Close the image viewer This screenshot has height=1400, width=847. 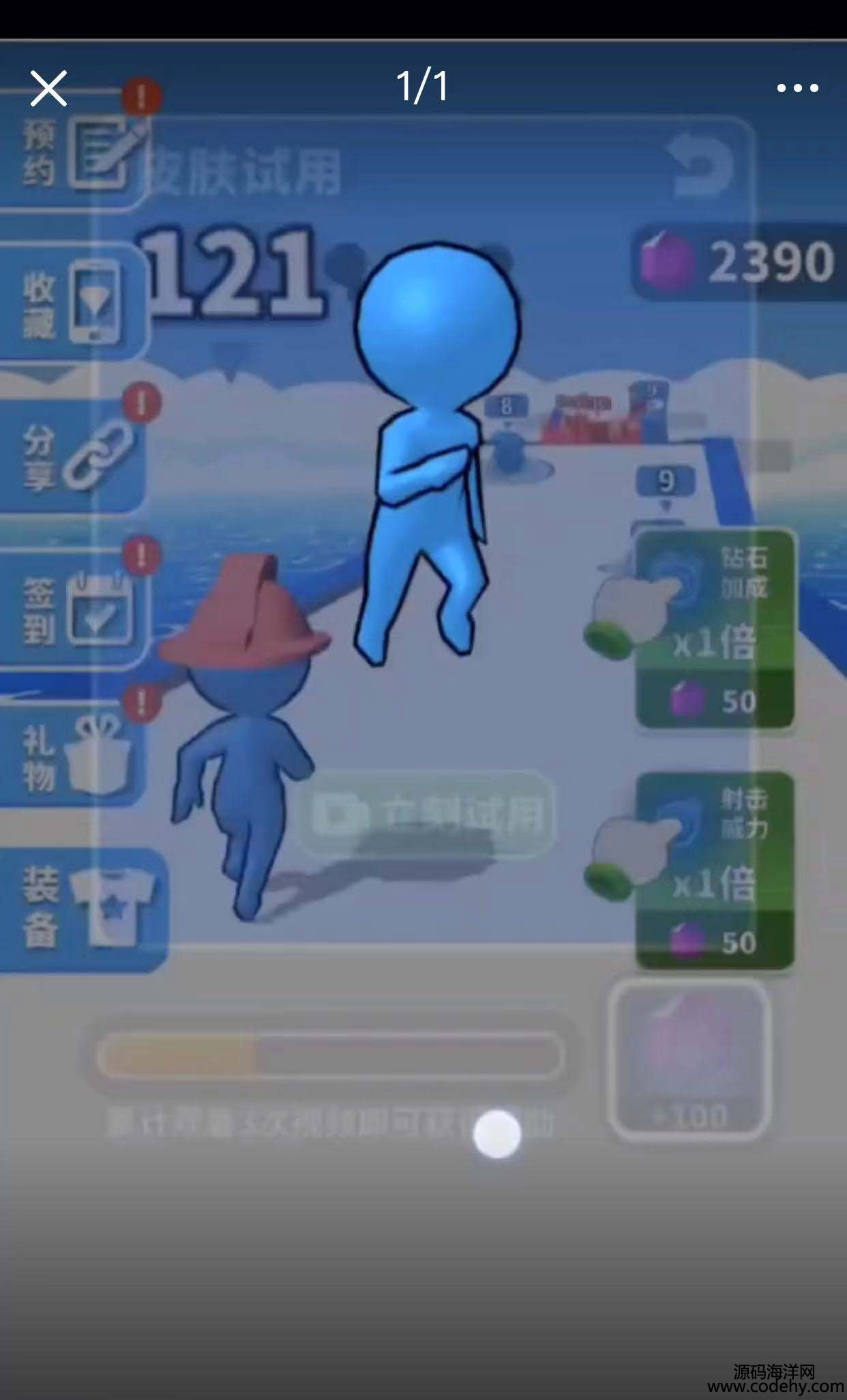click(48, 88)
